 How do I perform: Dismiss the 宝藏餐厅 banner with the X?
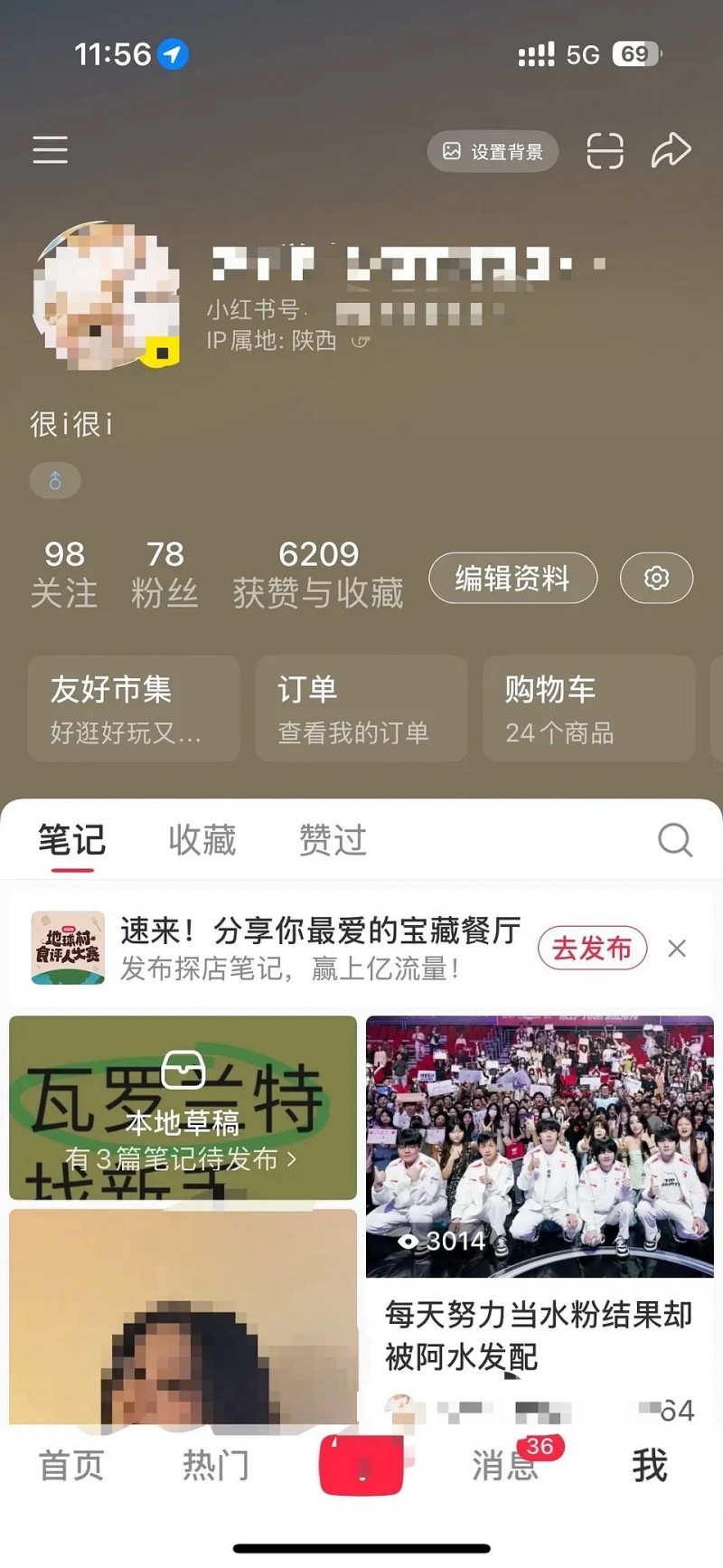pos(676,949)
